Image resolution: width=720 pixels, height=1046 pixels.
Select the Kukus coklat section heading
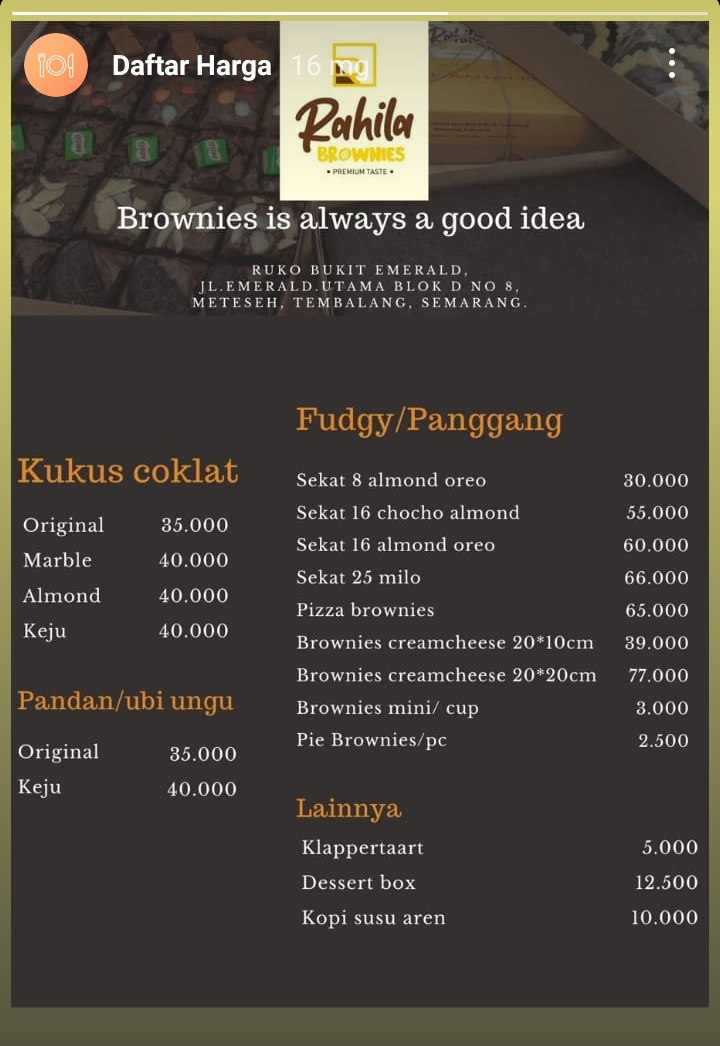tap(127, 471)
